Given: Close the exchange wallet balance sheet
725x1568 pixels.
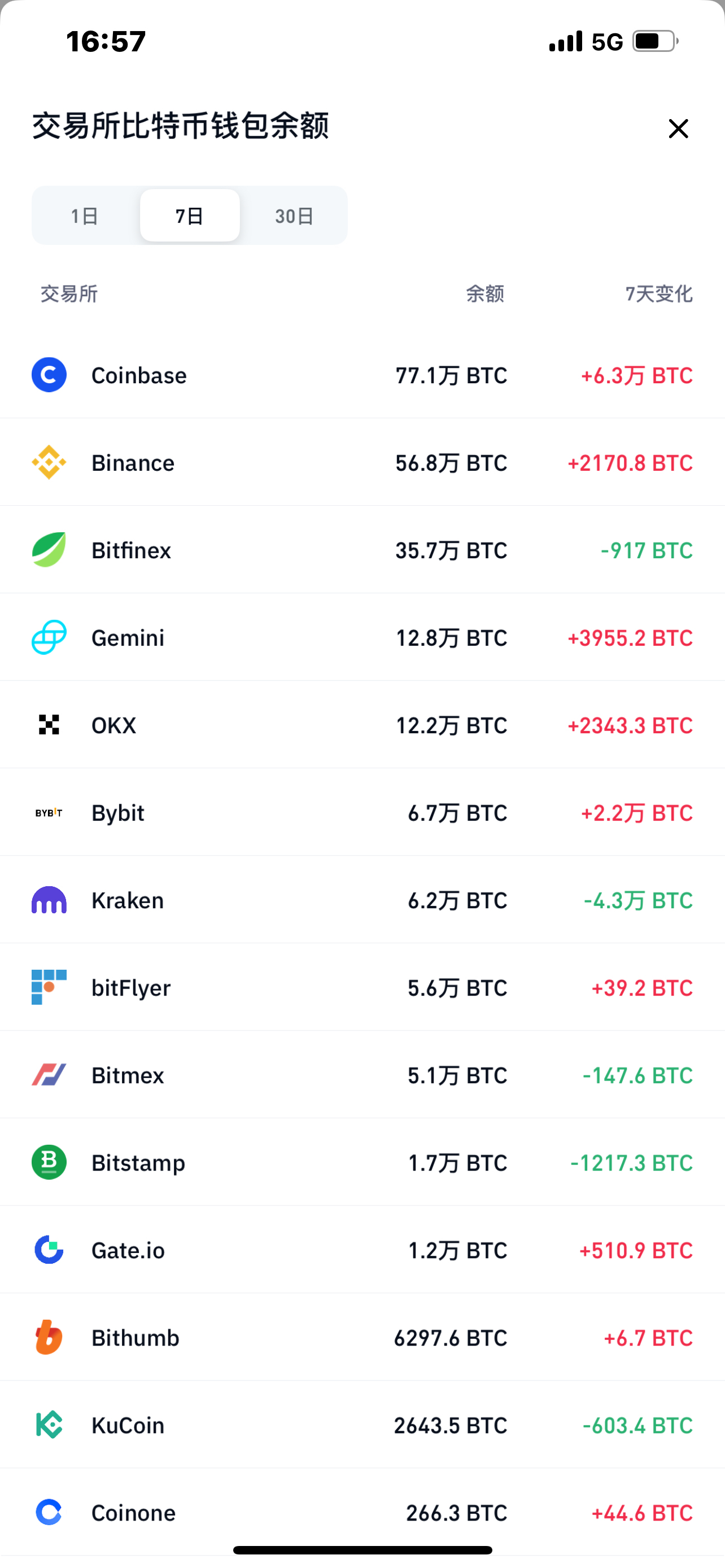Looking at the screenshot, I should click(678, 129).
